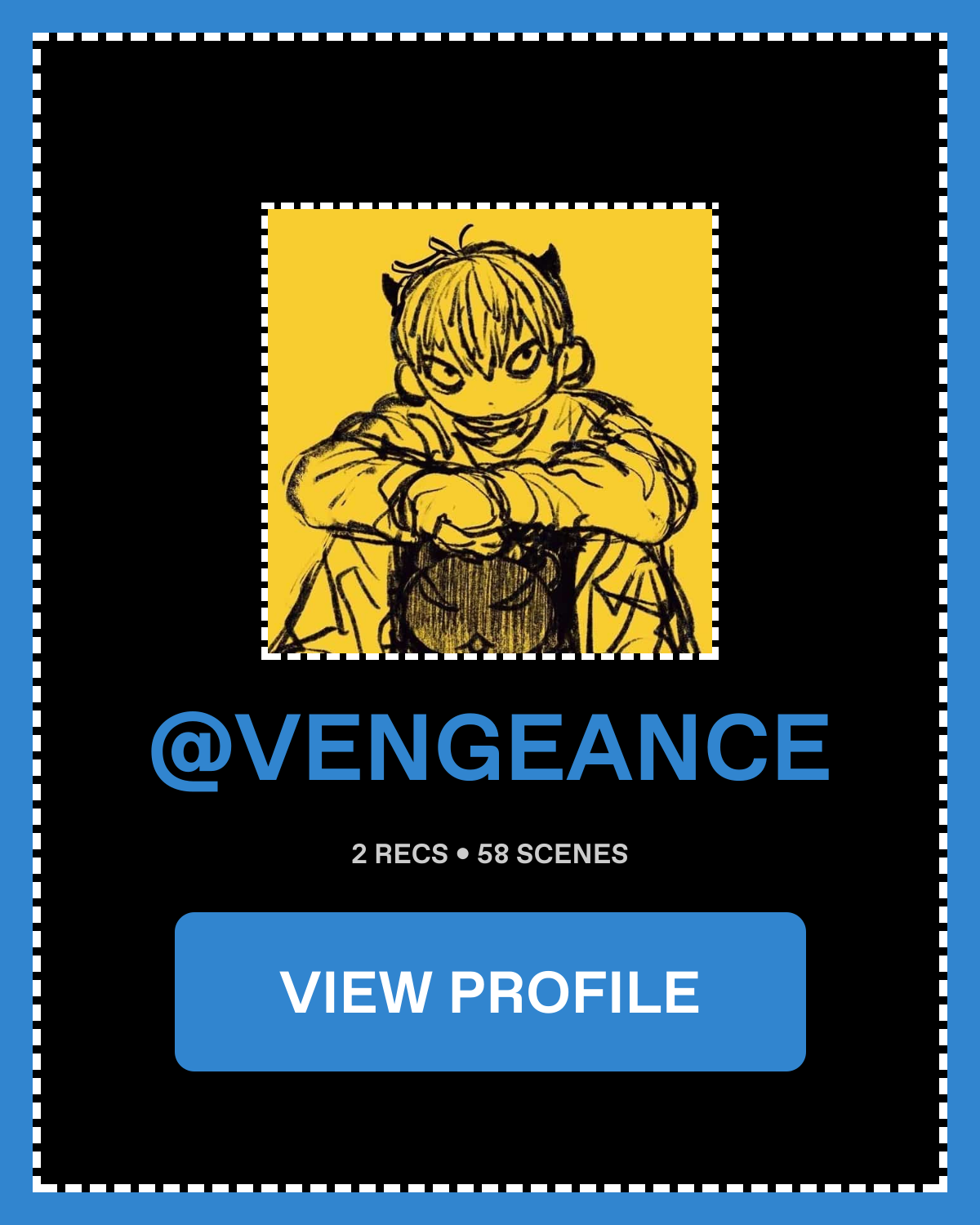Open the View Profile button
Image resolution: width=980 pixels, height=1225 pixels.
[490, 991]
